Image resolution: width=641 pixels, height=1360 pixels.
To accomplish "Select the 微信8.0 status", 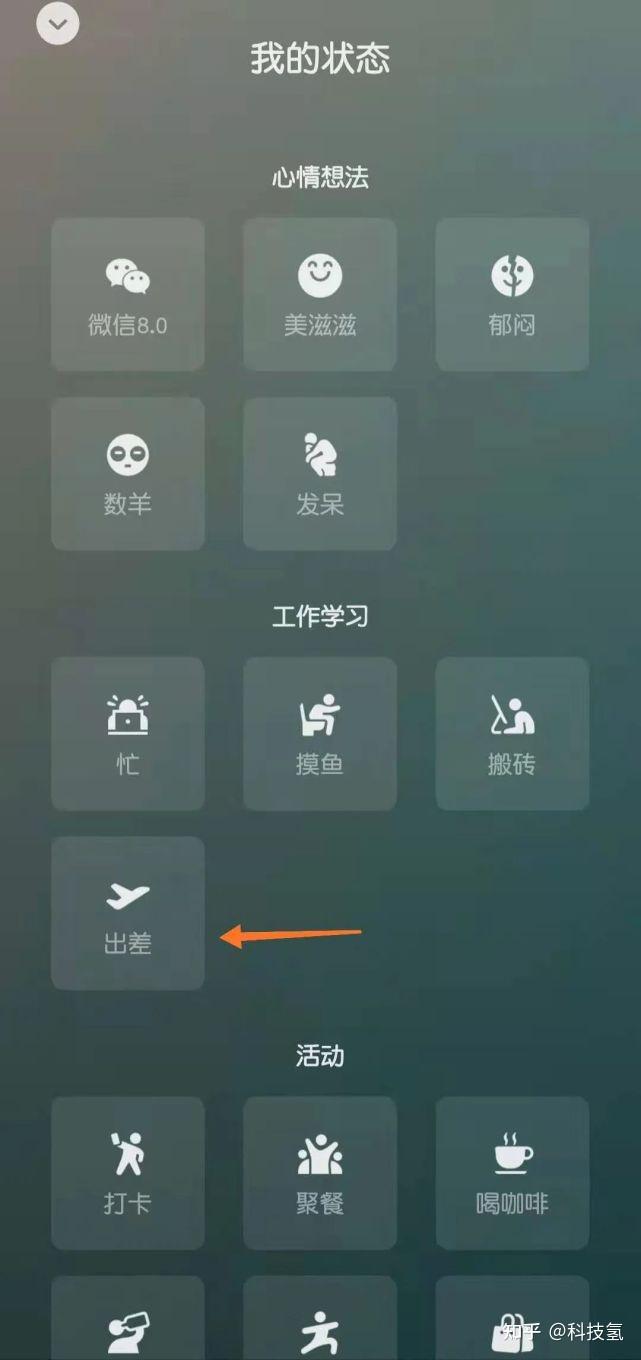I will point(128,295).
